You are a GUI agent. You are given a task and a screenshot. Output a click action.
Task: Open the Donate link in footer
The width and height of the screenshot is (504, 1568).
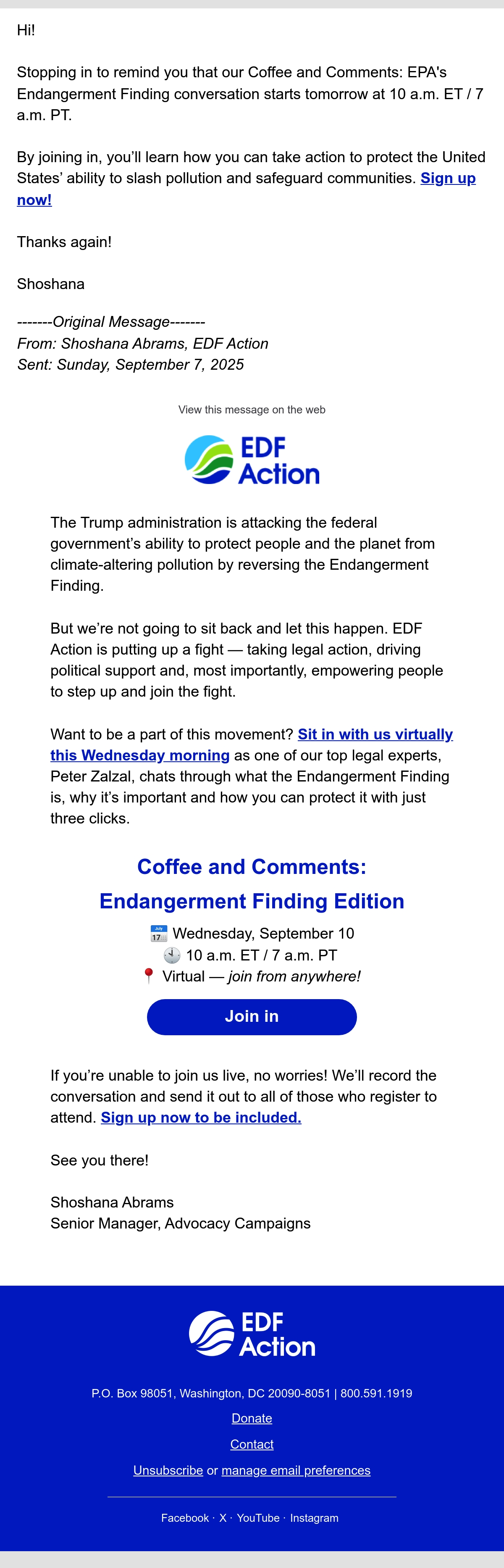coord(252,1418)
